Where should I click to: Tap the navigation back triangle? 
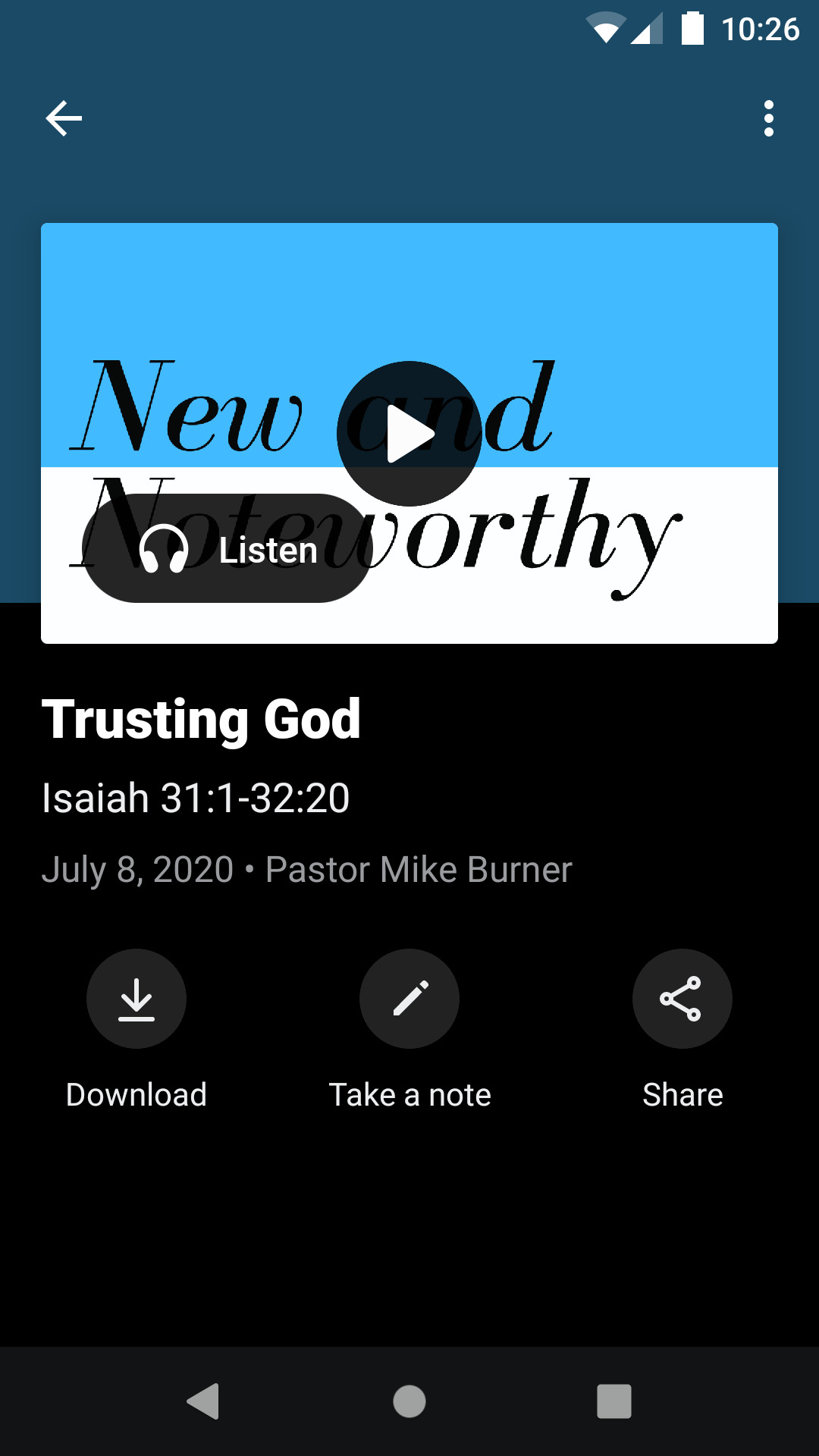(x=204, y=1402)
